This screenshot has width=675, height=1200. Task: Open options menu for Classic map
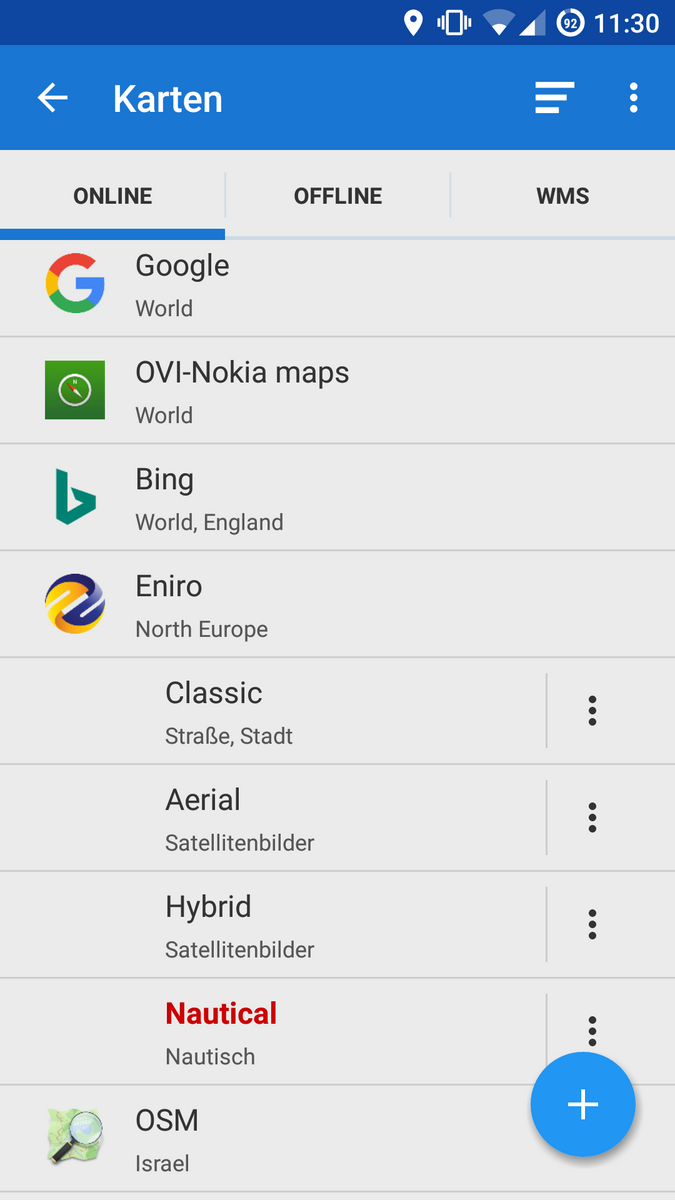point(592,711)
